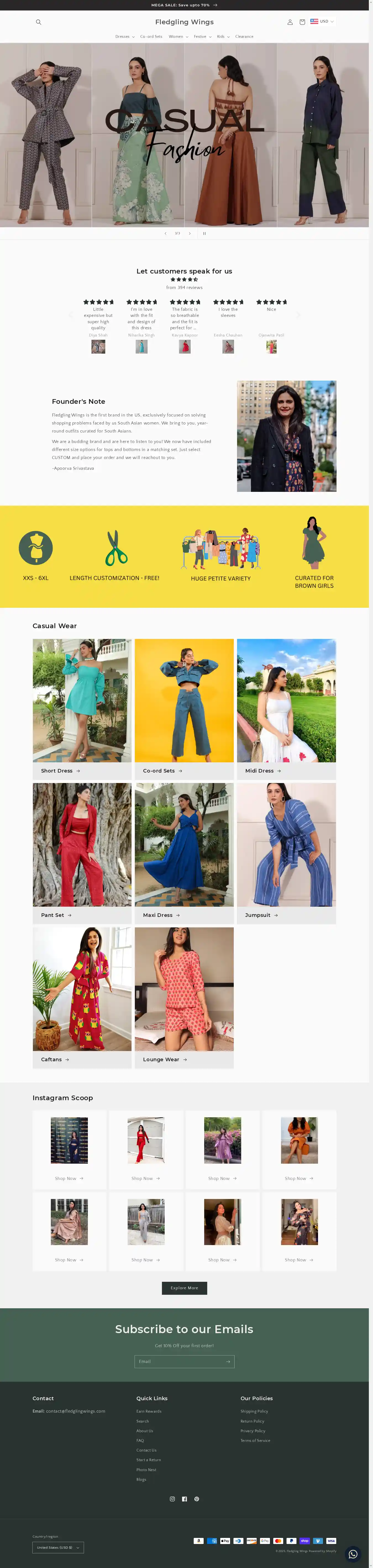Viewport: 373px width, 1568px height.
Task: View the Jumpsuit collection
Action: [x=261, y=915]
